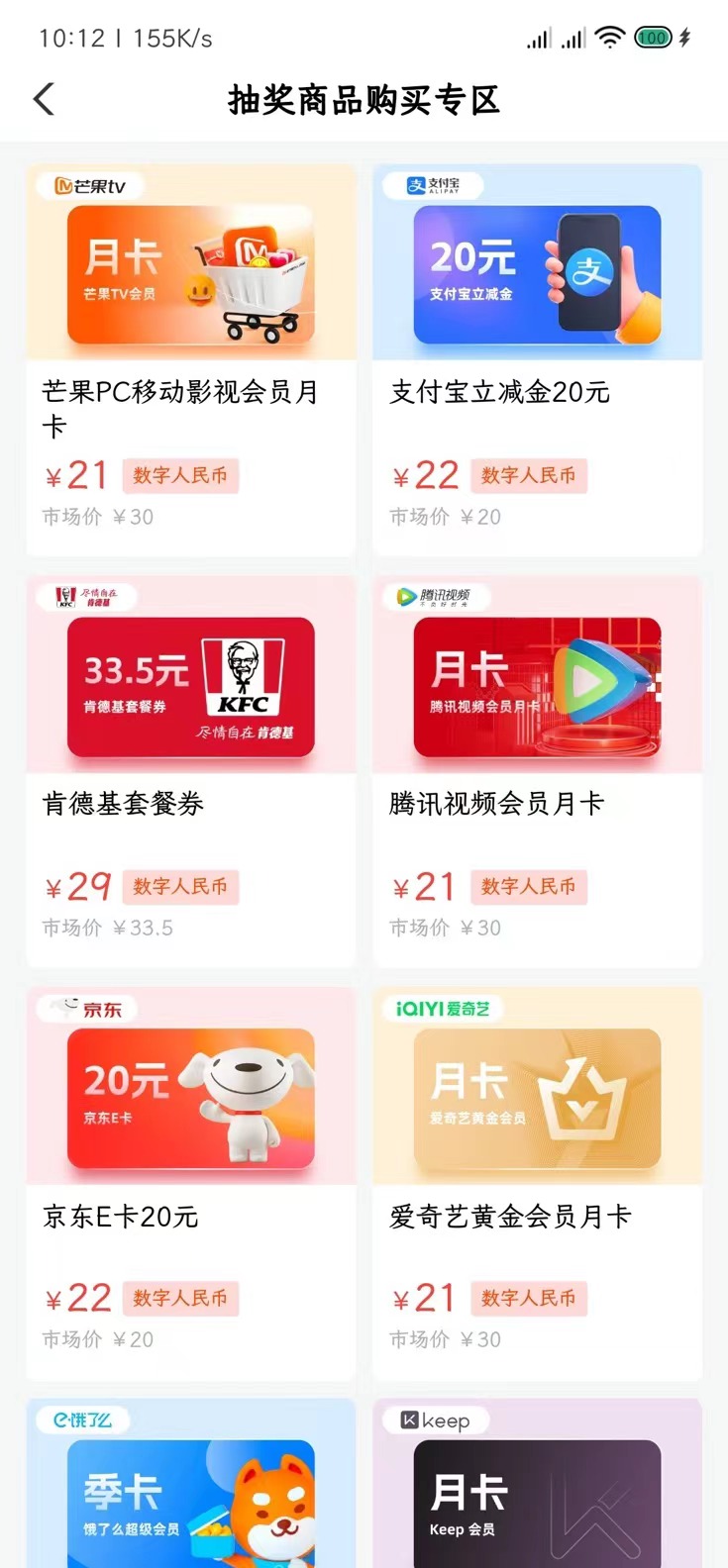Select the 肯德基套餐券 card
Viewport: 728px width, 1568px height.
(190, 770)
